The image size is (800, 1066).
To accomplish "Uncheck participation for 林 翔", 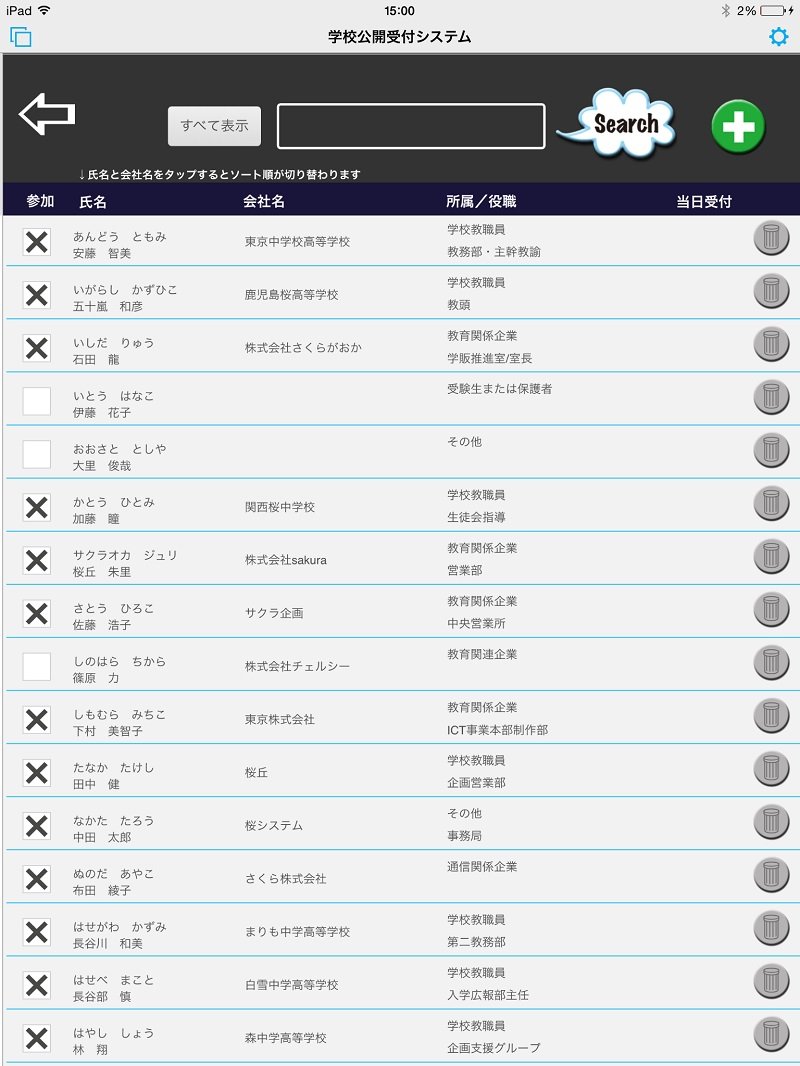I will [x=37, y=1038].
